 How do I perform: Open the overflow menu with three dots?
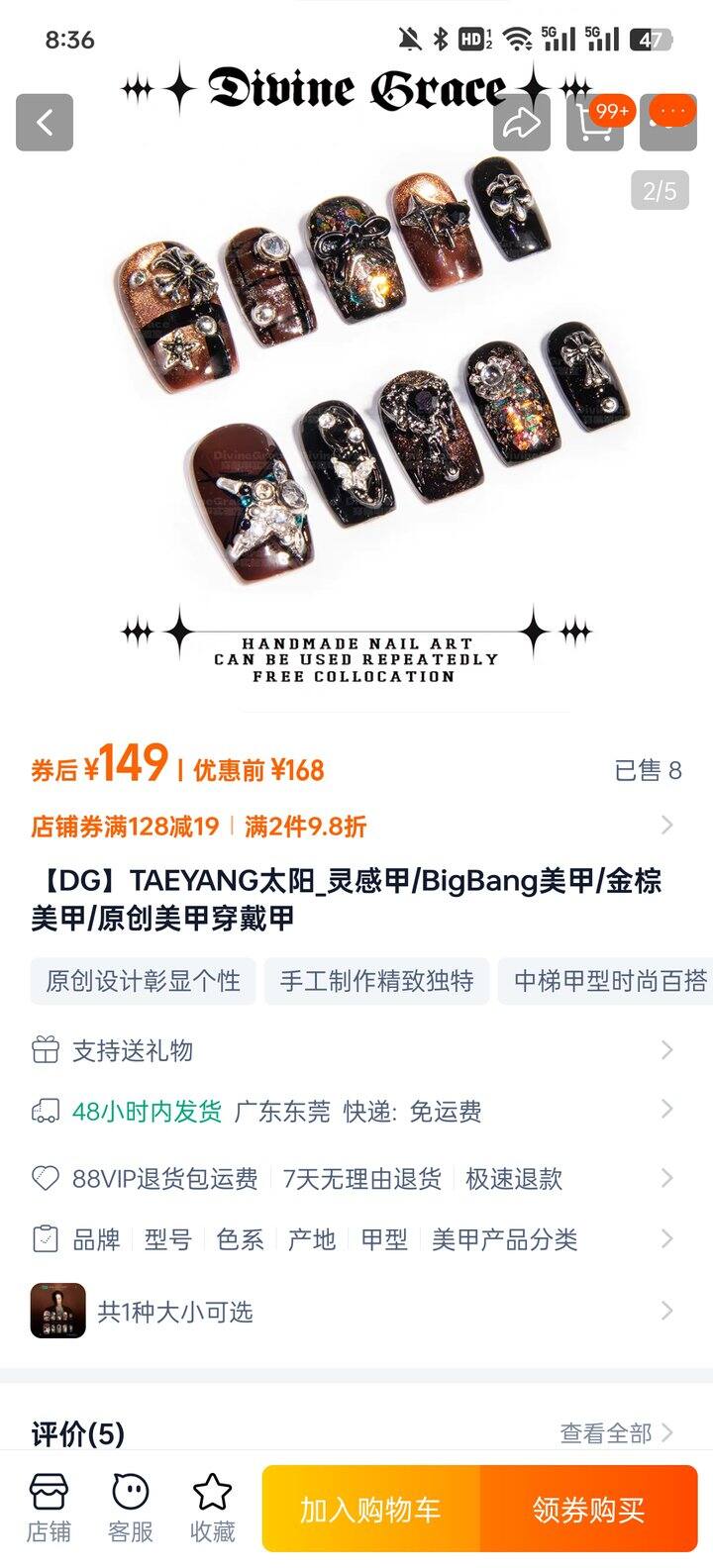[x=668, y=123]
